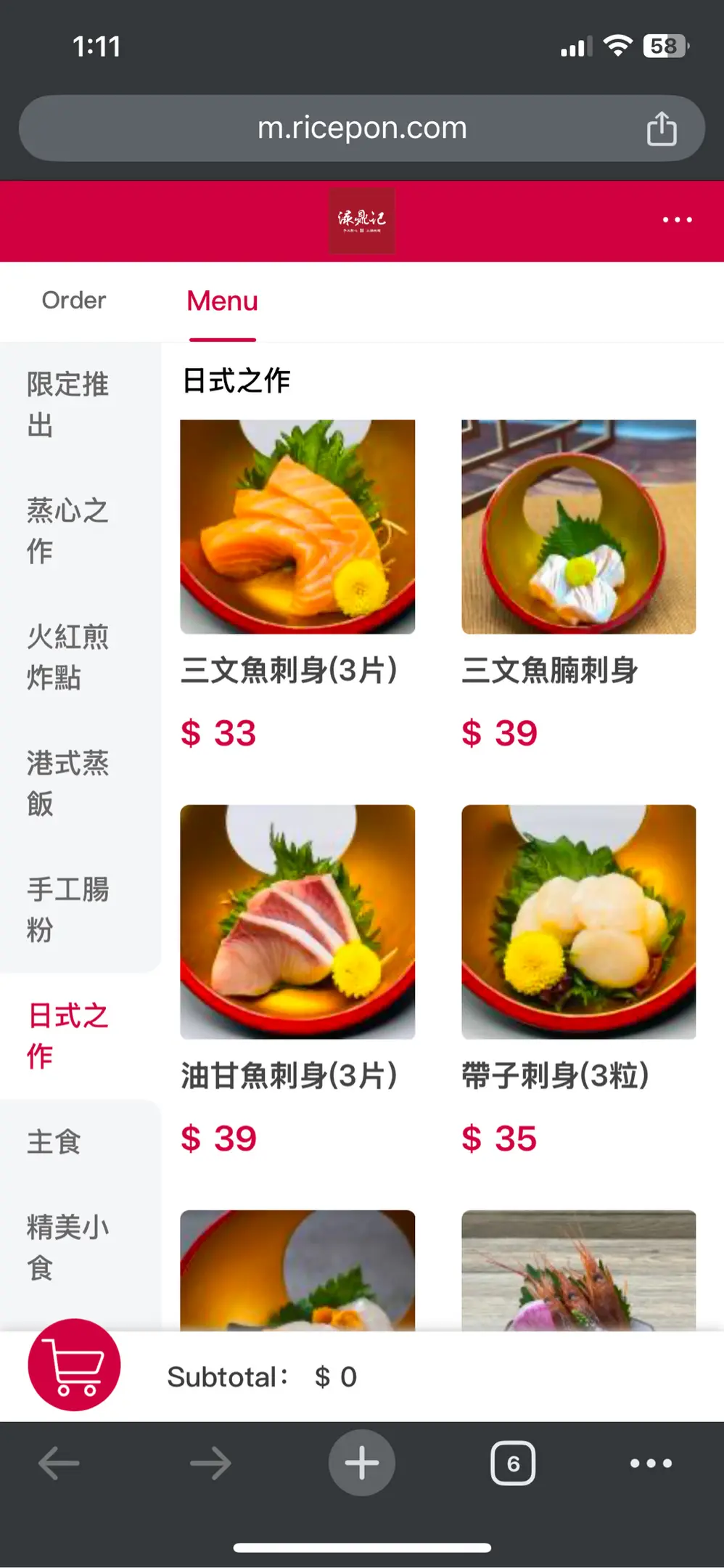Tap the 日式之作 sidebar category
This screenshot has width=724, height=1568.
(67, 1036)
